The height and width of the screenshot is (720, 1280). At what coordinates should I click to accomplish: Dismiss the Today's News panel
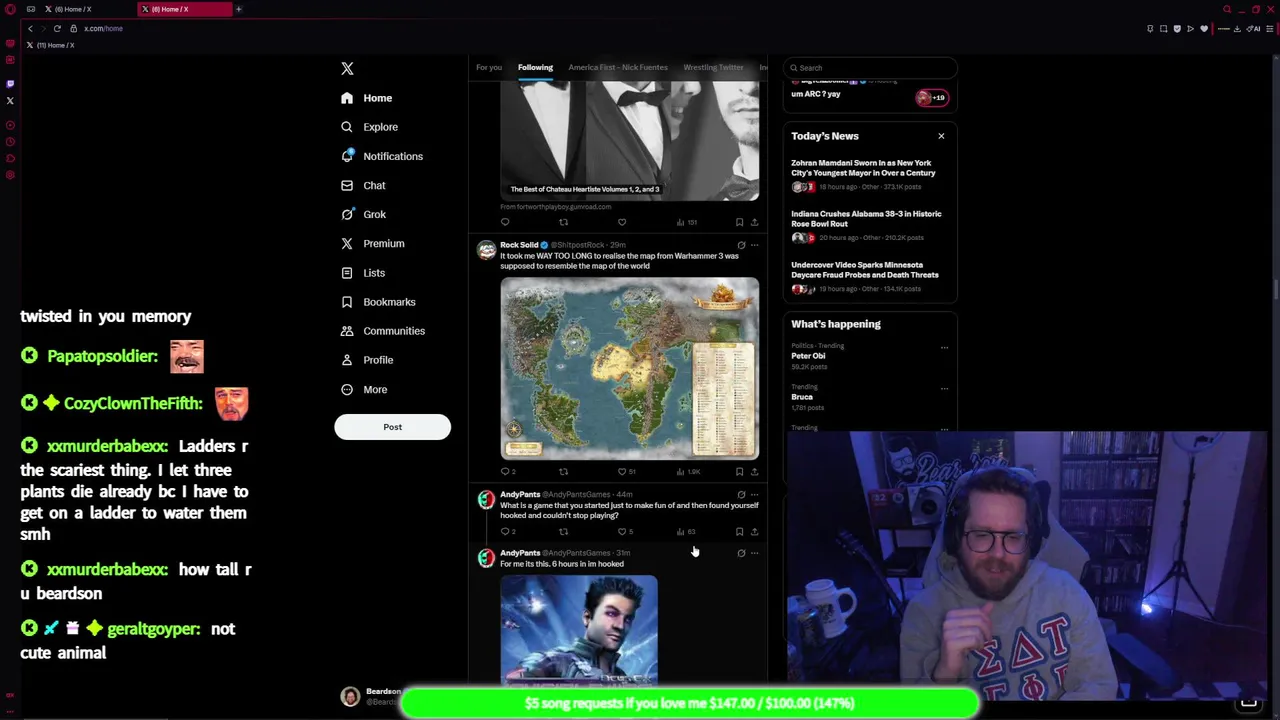(x=941, y=136)
